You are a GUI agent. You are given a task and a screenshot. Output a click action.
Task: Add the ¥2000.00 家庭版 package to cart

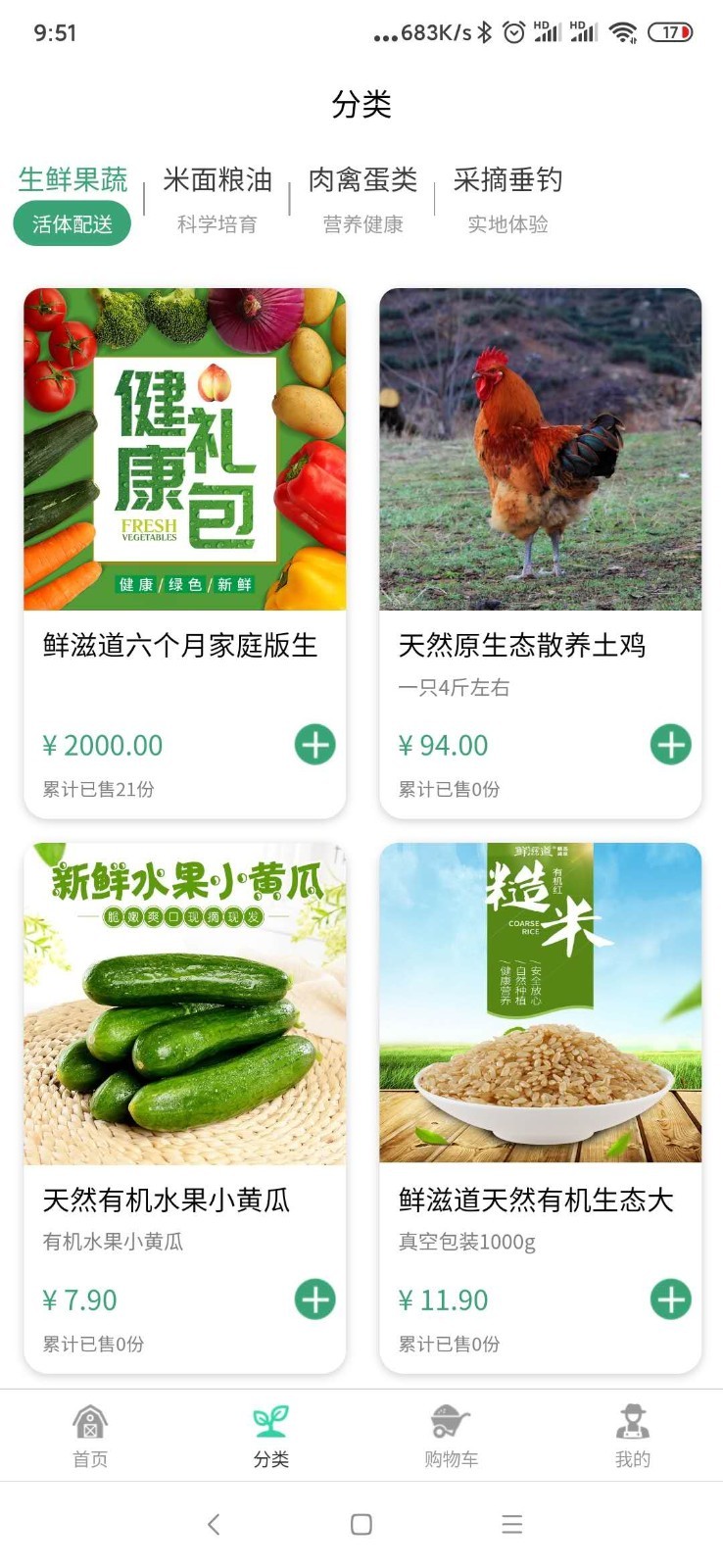pos(314,745)
